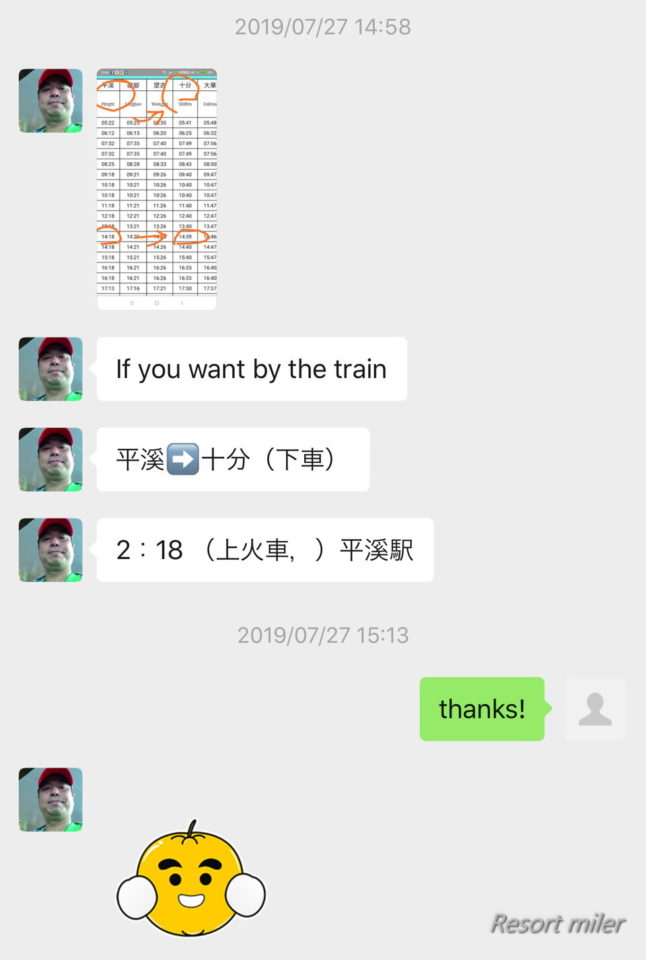Open sender's avatar beside "If you want by the train"
This screenshot has height=960, width=646.
(50, 369)
